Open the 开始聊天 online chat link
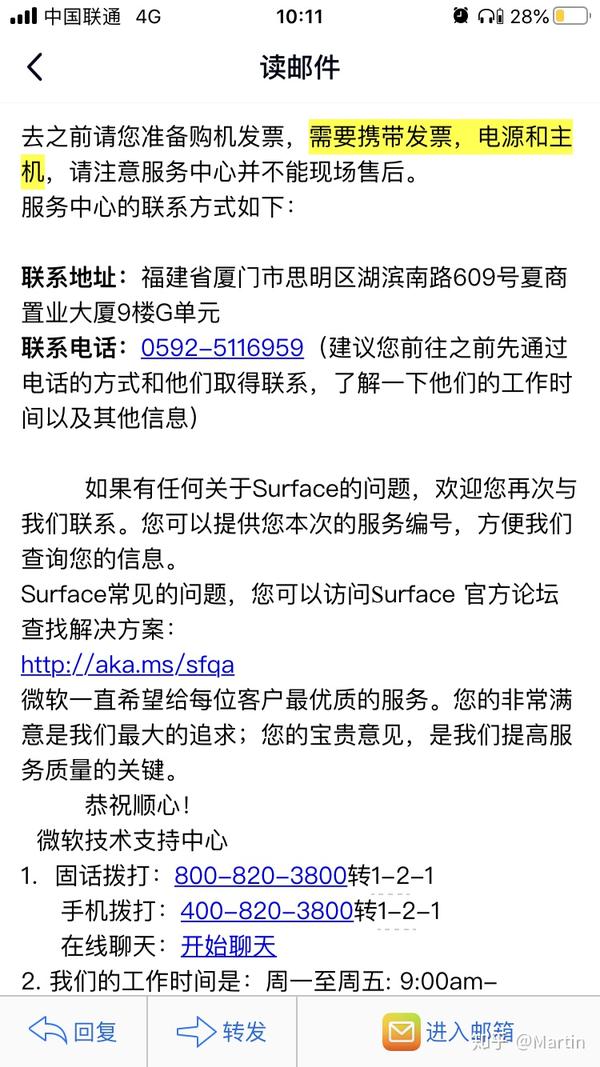Viewport: 600px width, 1067px height. pyautogui.click(x=229, y=946)
